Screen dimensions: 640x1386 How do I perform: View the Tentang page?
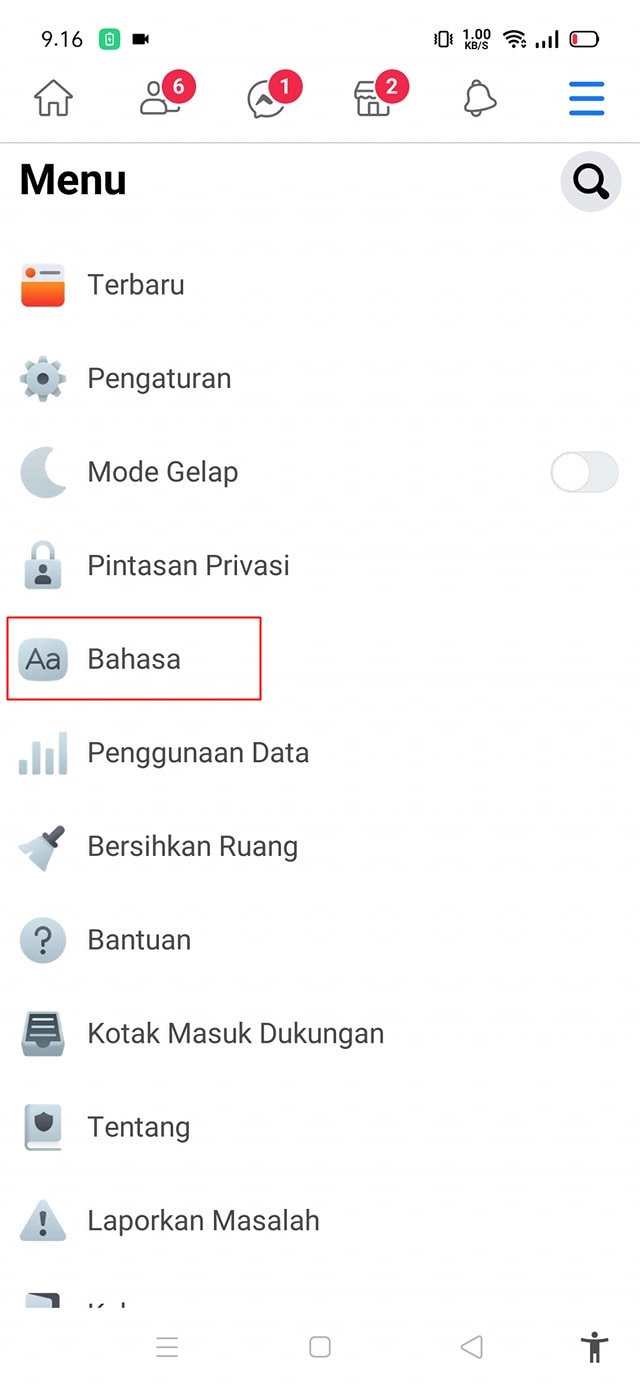138,1127
